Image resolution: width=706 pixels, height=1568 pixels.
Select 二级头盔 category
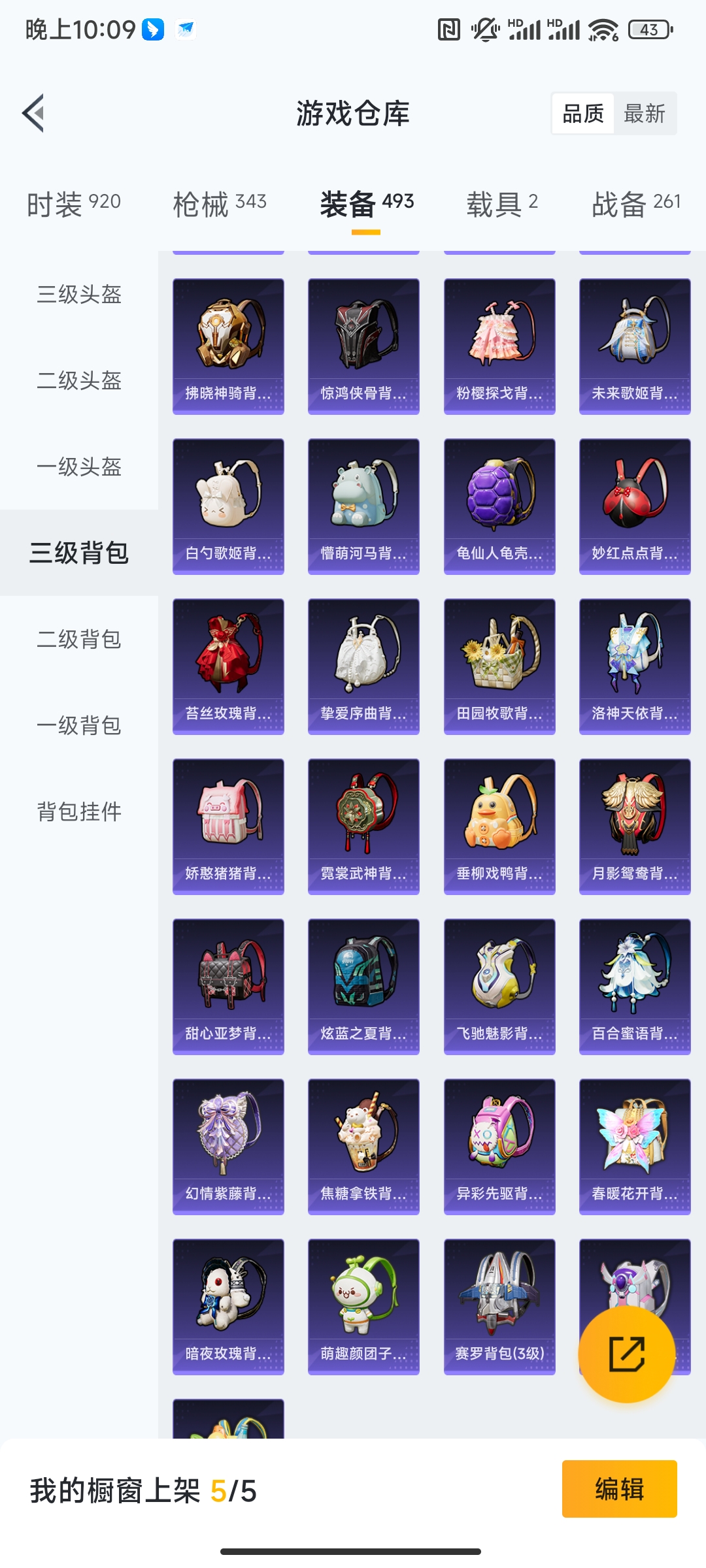[79, 380]
